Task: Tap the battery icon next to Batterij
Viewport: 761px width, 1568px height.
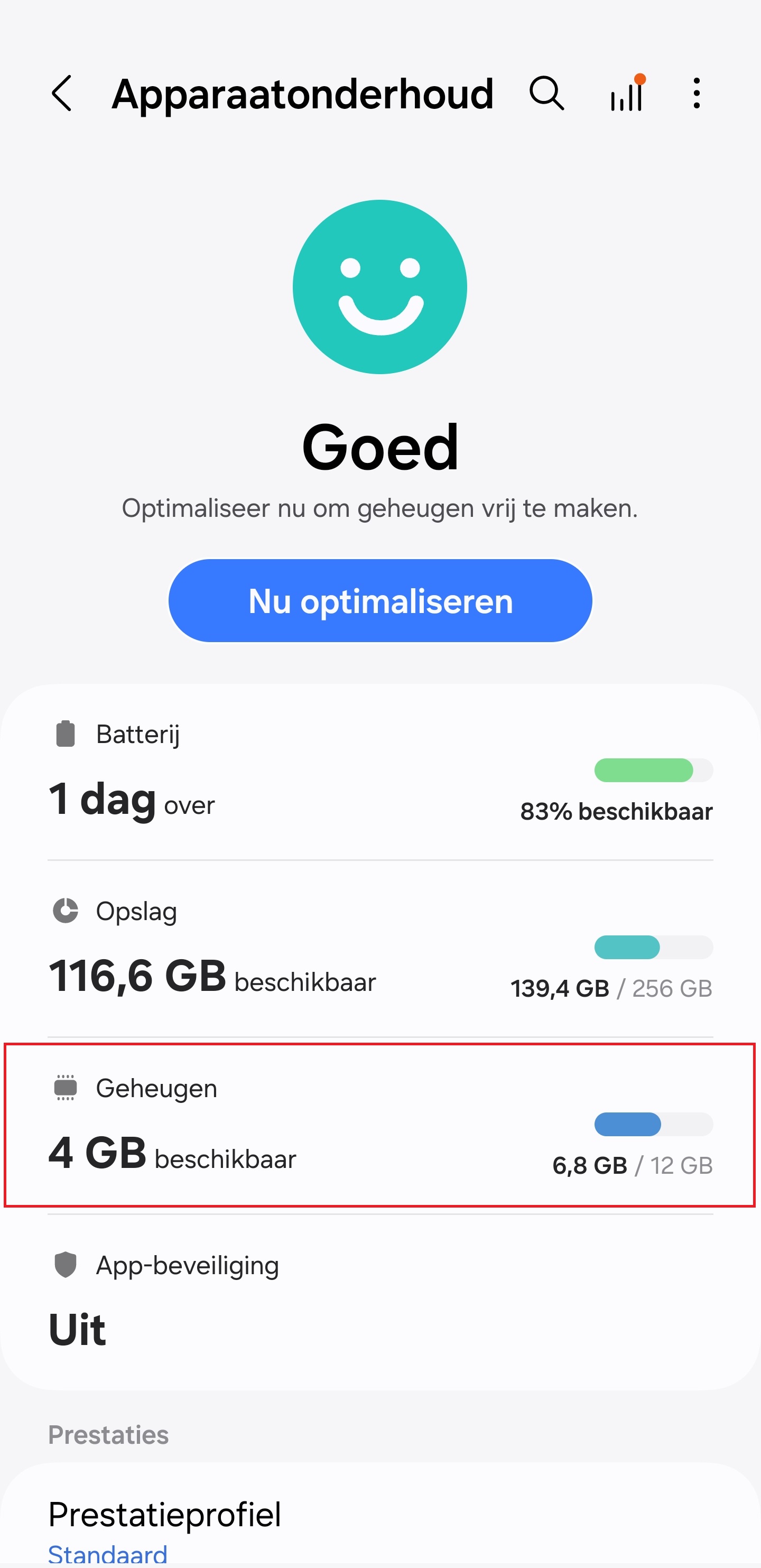Action: [64, 734]
